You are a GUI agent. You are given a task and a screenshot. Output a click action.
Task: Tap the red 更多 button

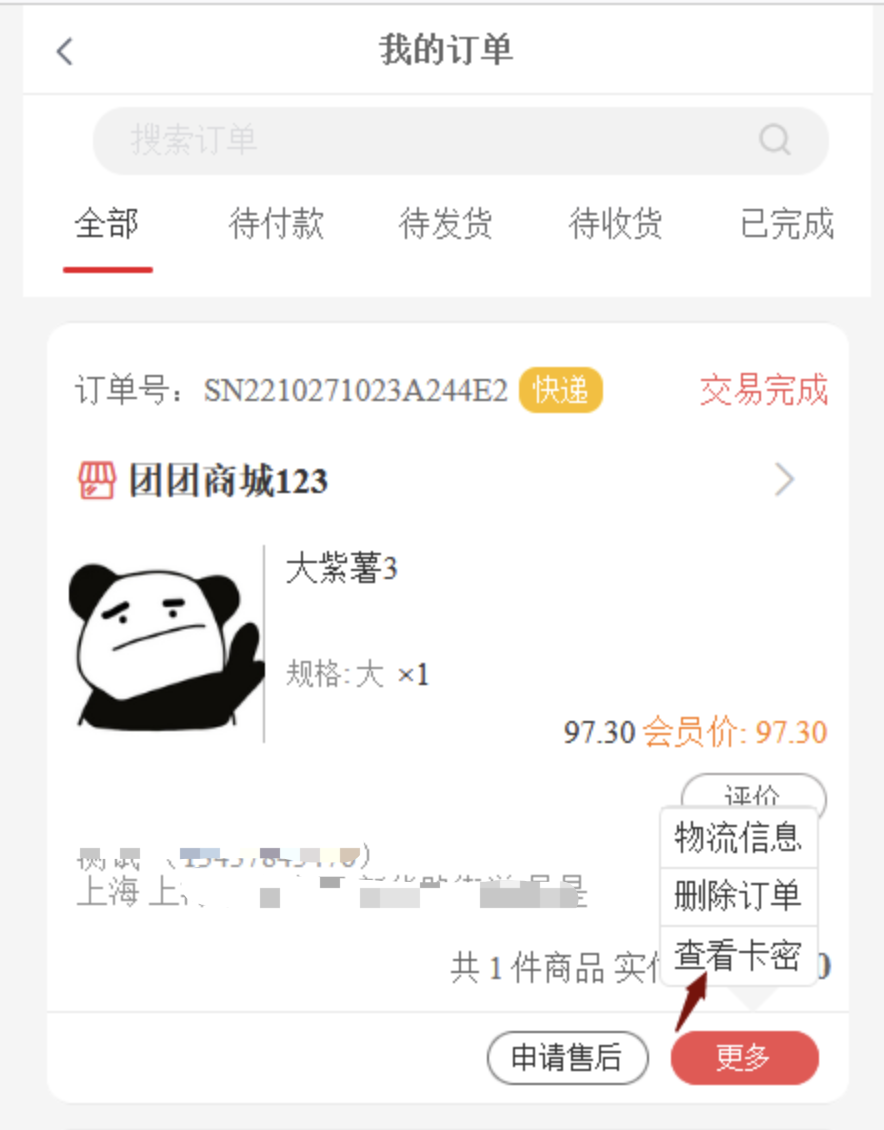point(744,1058)
